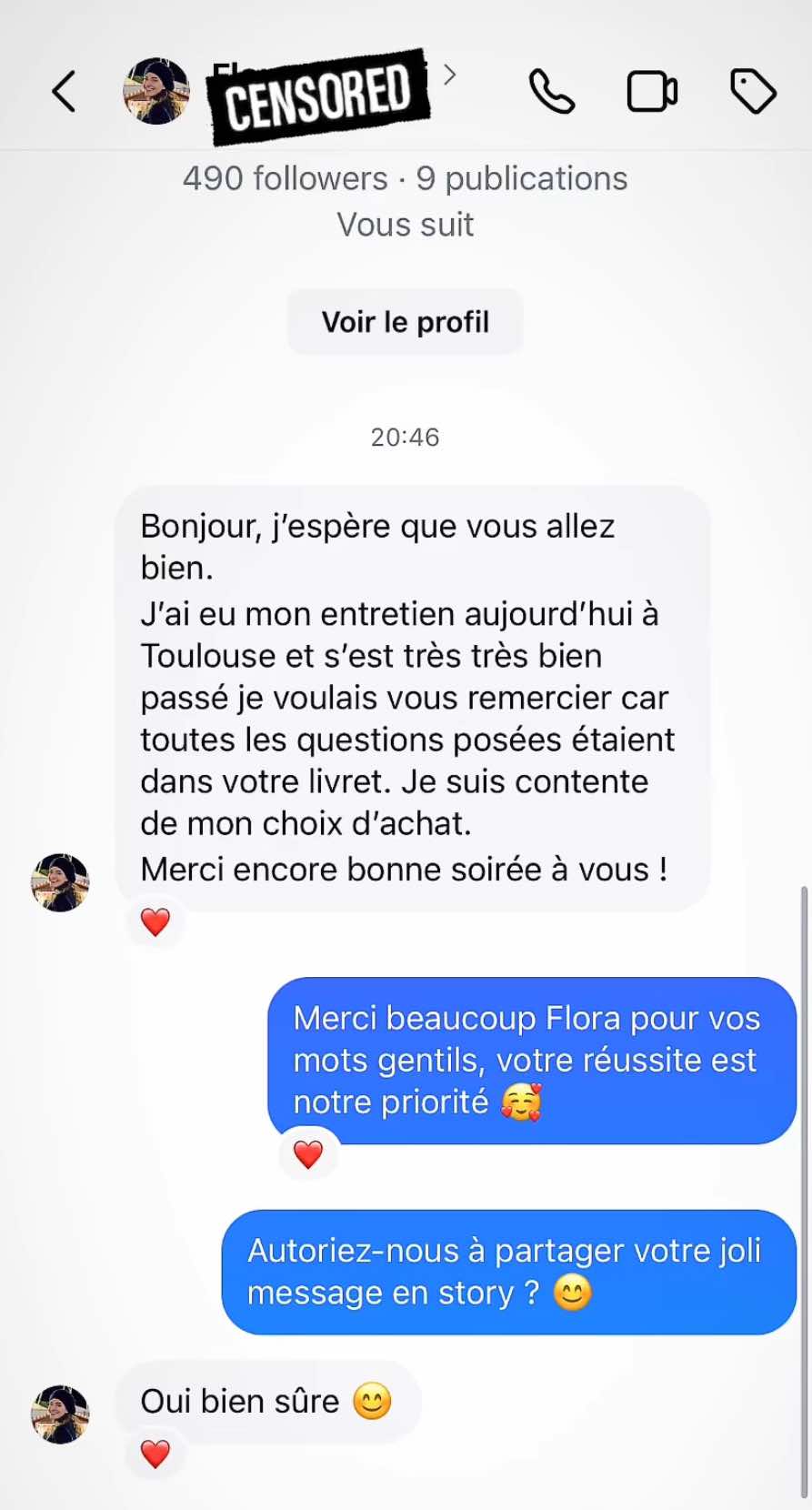This screenshot has width=812, height=1510.
Task: View heart reaction on Merci beaucoup Flora message
Action: coord(308,1154)
